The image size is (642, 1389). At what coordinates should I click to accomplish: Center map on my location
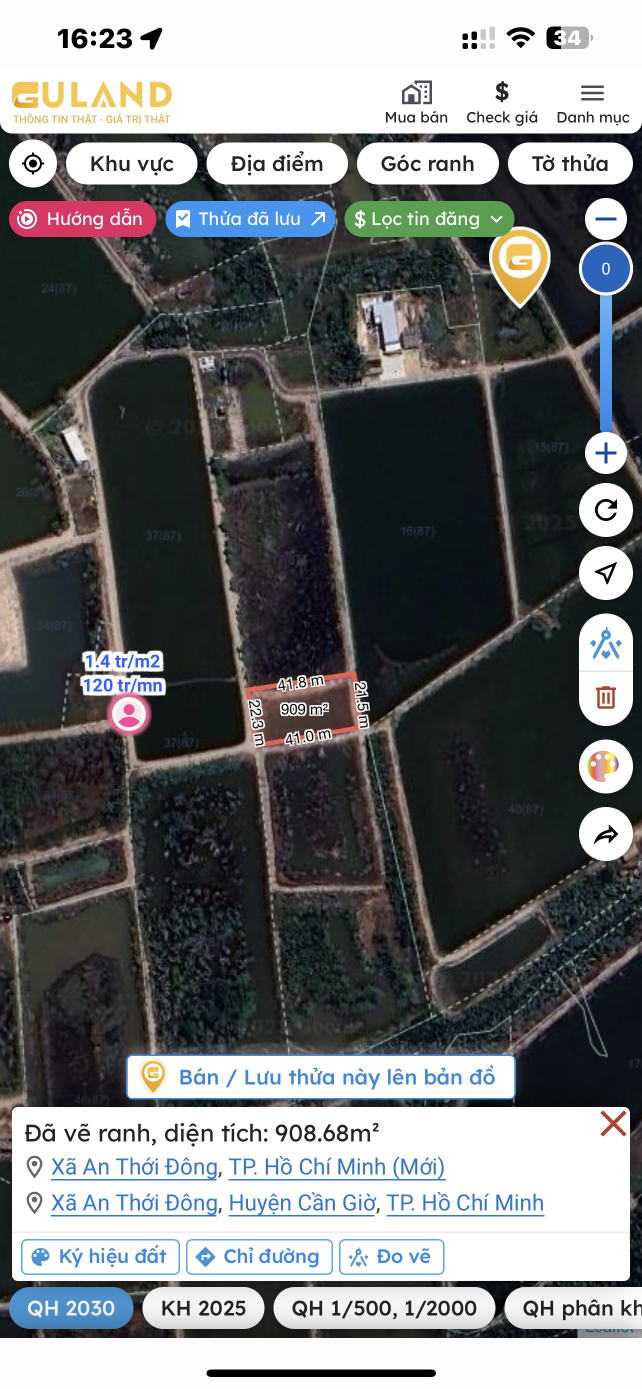tap(33, 164)
